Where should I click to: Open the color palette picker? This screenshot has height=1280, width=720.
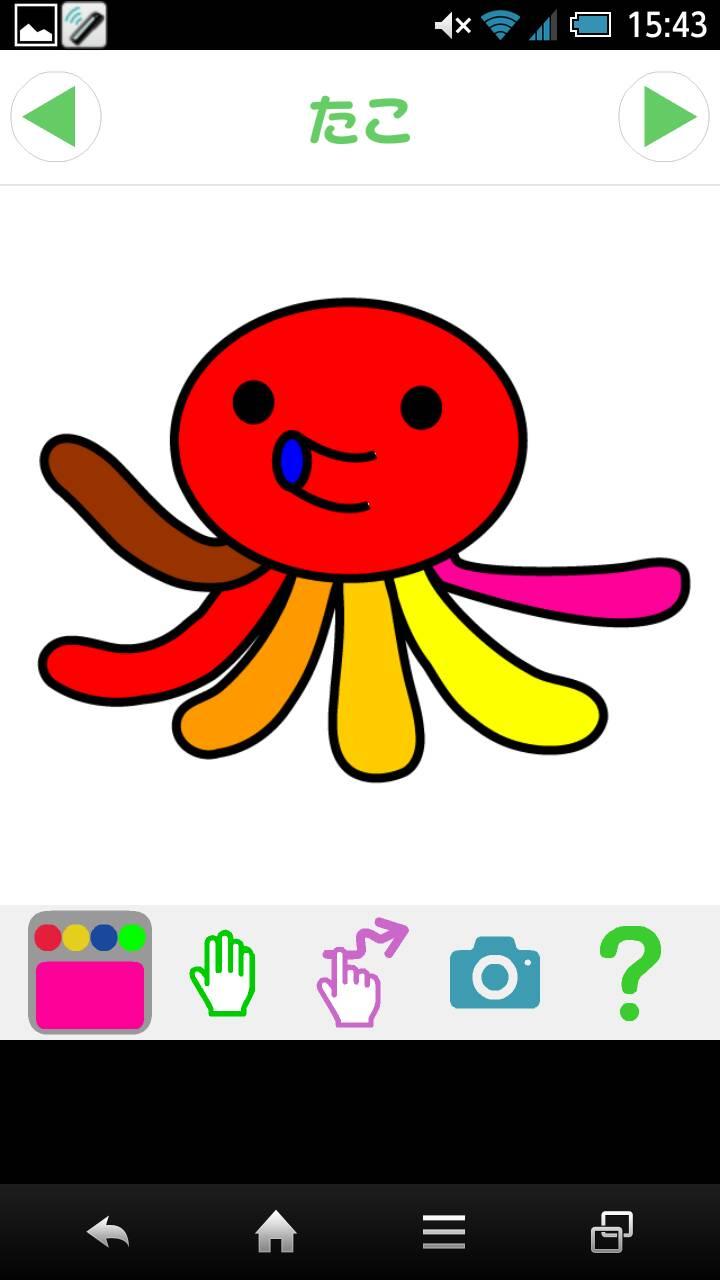click(90, 972)
